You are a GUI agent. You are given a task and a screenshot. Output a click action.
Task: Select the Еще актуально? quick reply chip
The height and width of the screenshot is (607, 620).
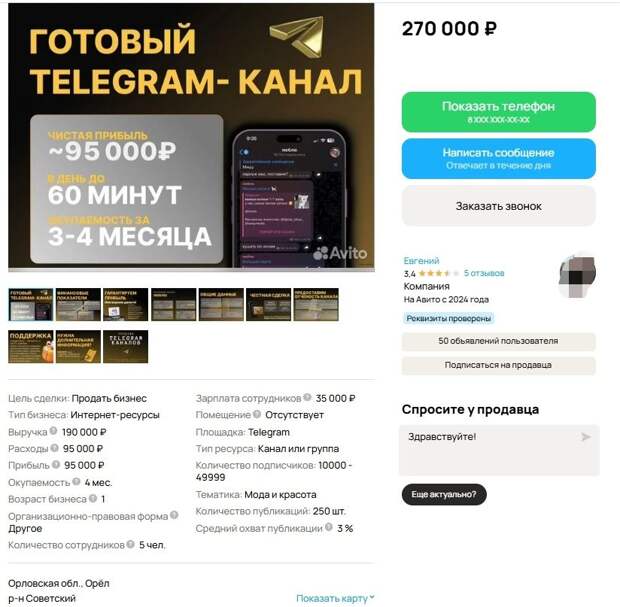[x=444, y=494]
